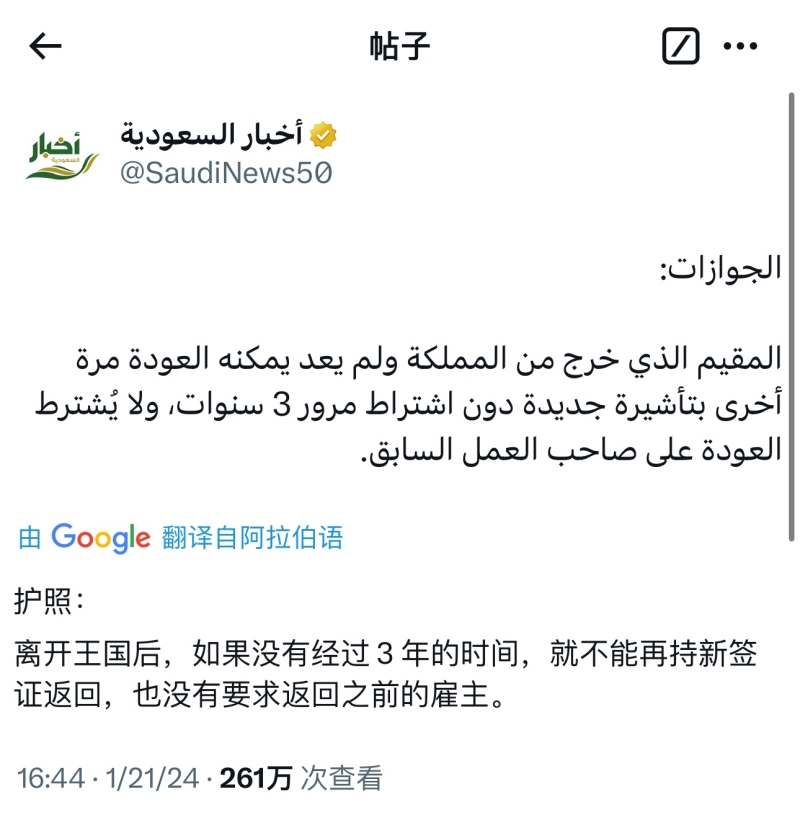Tap the slashed-square icon in the top bar
Viewport: 800px width, 815px height.
point(681,46)
